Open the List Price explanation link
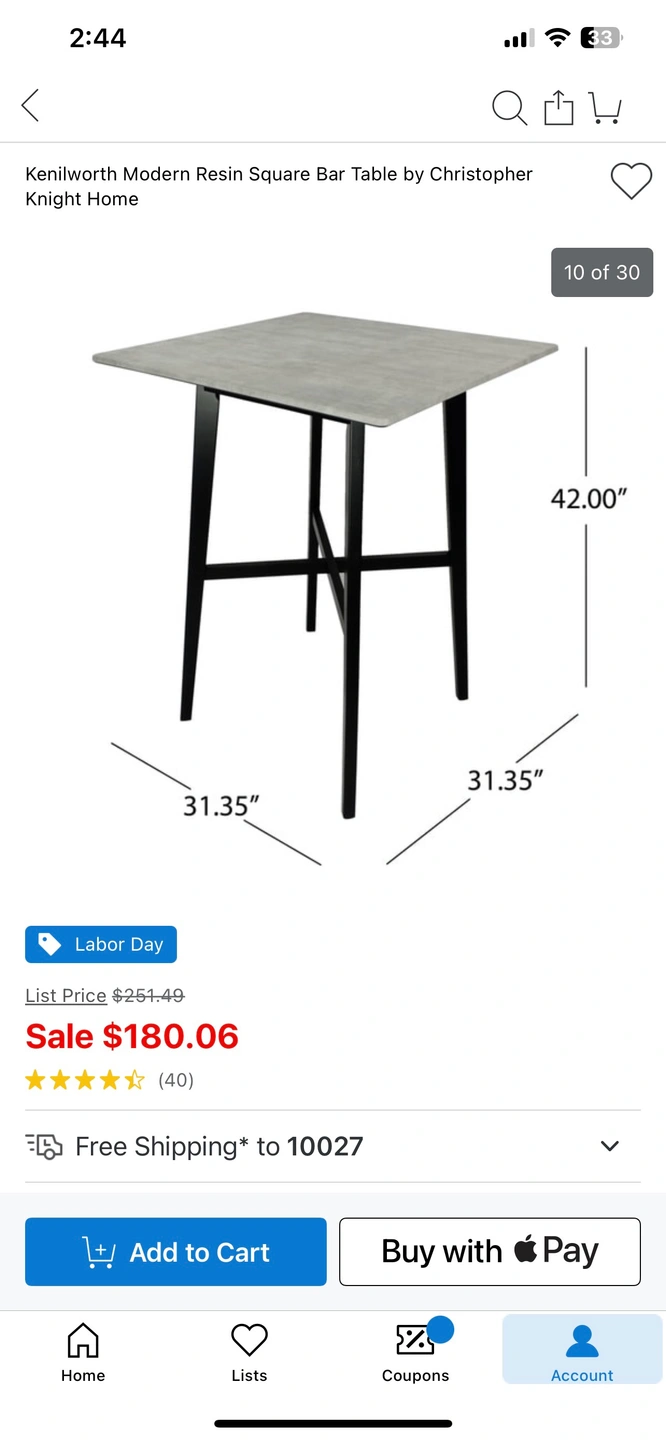This screenshot has height=1440, width=666. click(x=66, y=995)
